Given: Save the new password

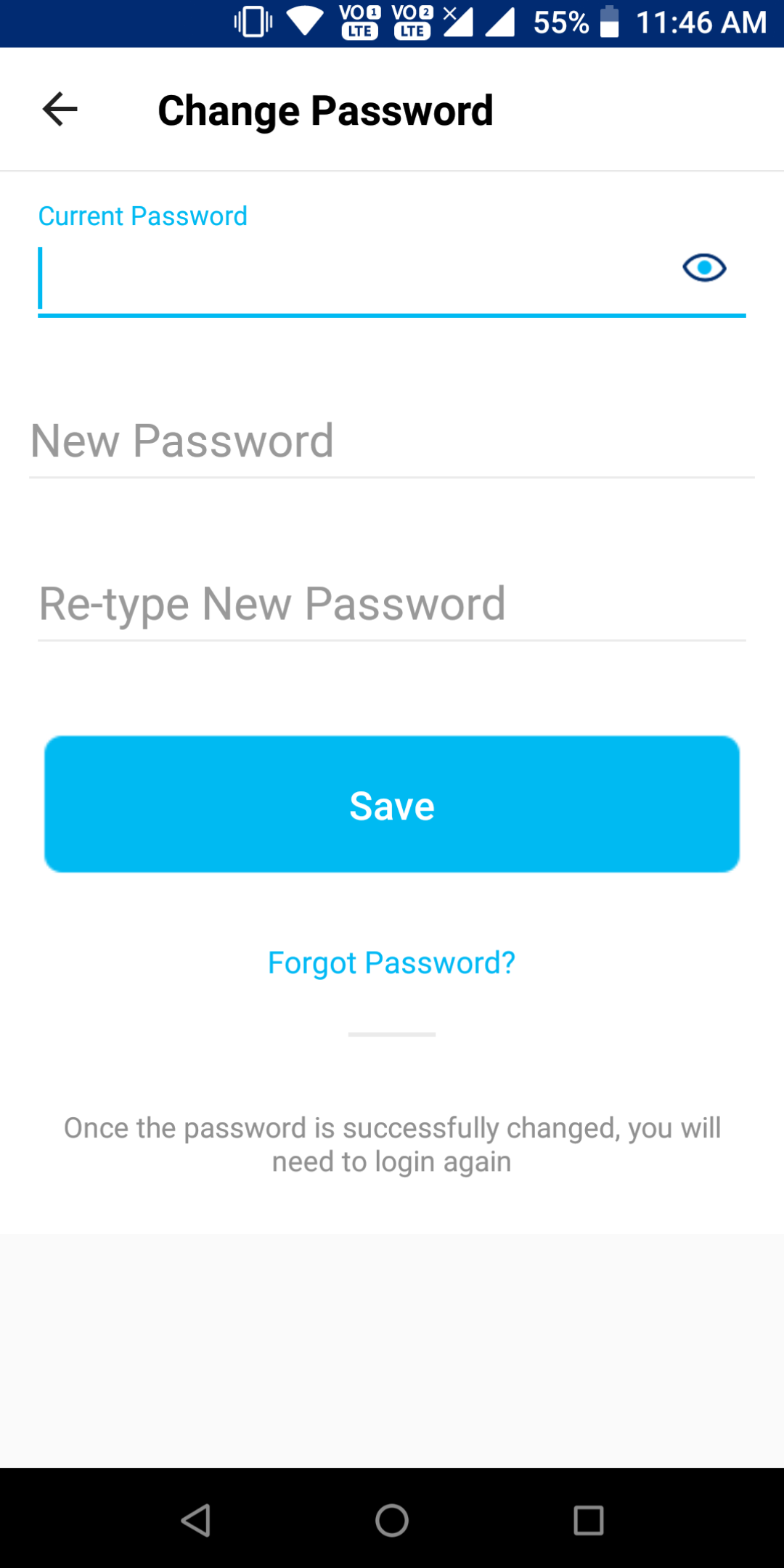Looking at the screenshot, I should pyautogui.click(x=392, y=804).
